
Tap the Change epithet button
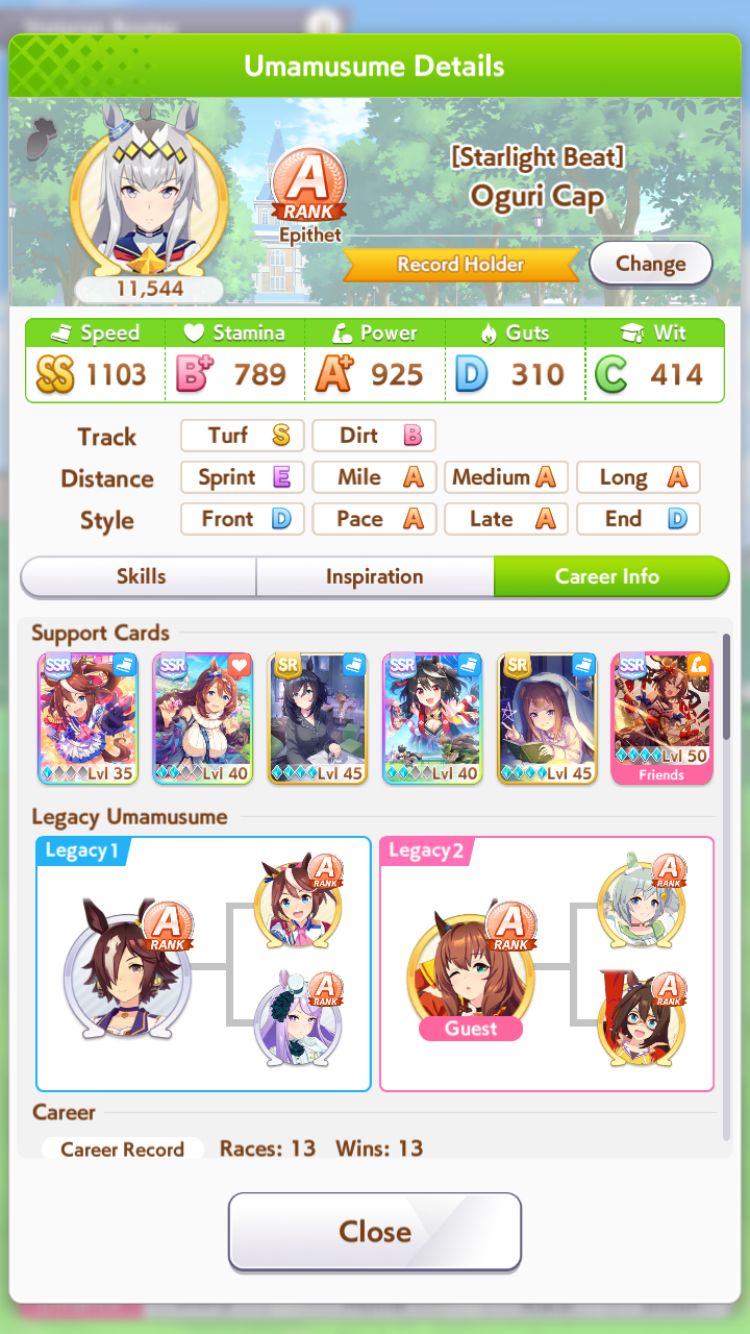[x=650, y=264]
